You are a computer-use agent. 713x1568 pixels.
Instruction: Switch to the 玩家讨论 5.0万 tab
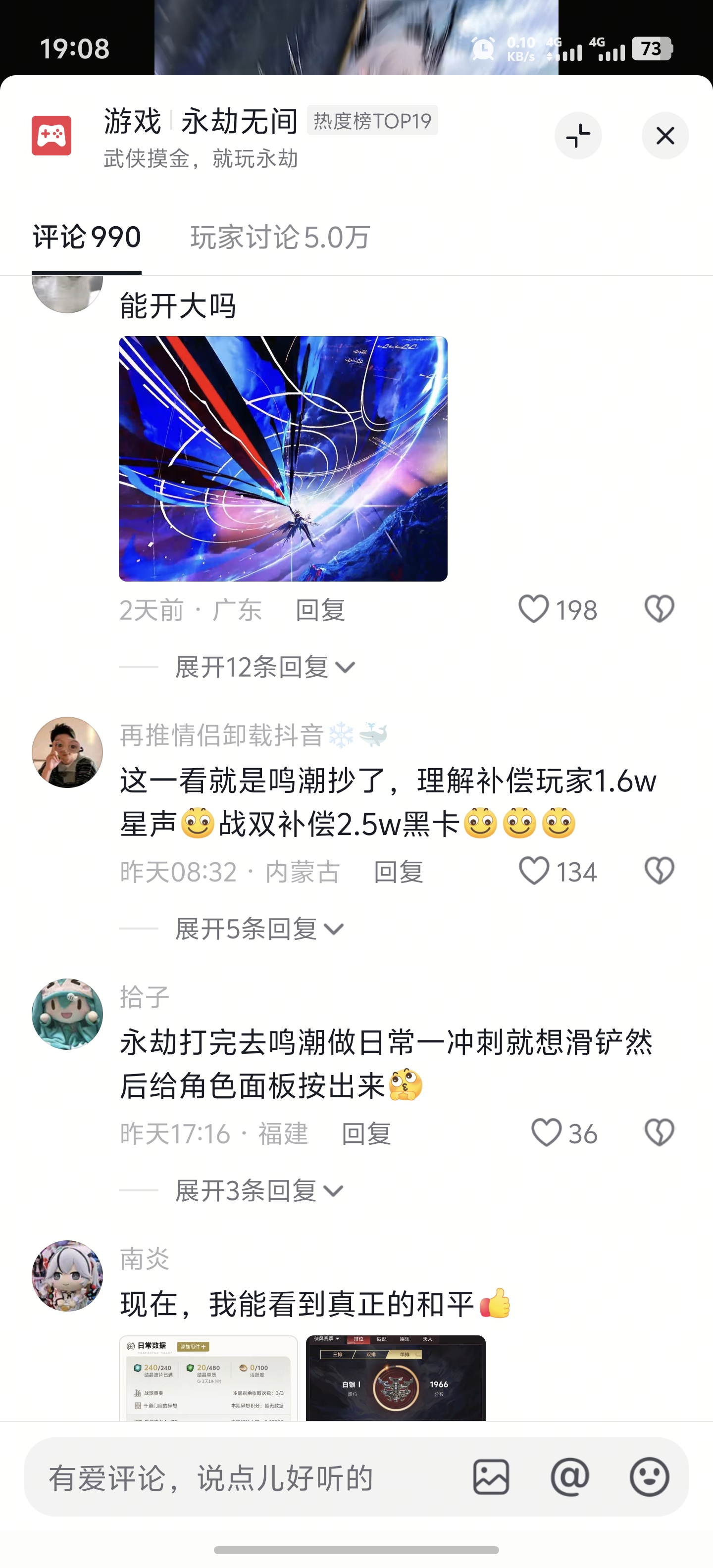click(280, 238)
